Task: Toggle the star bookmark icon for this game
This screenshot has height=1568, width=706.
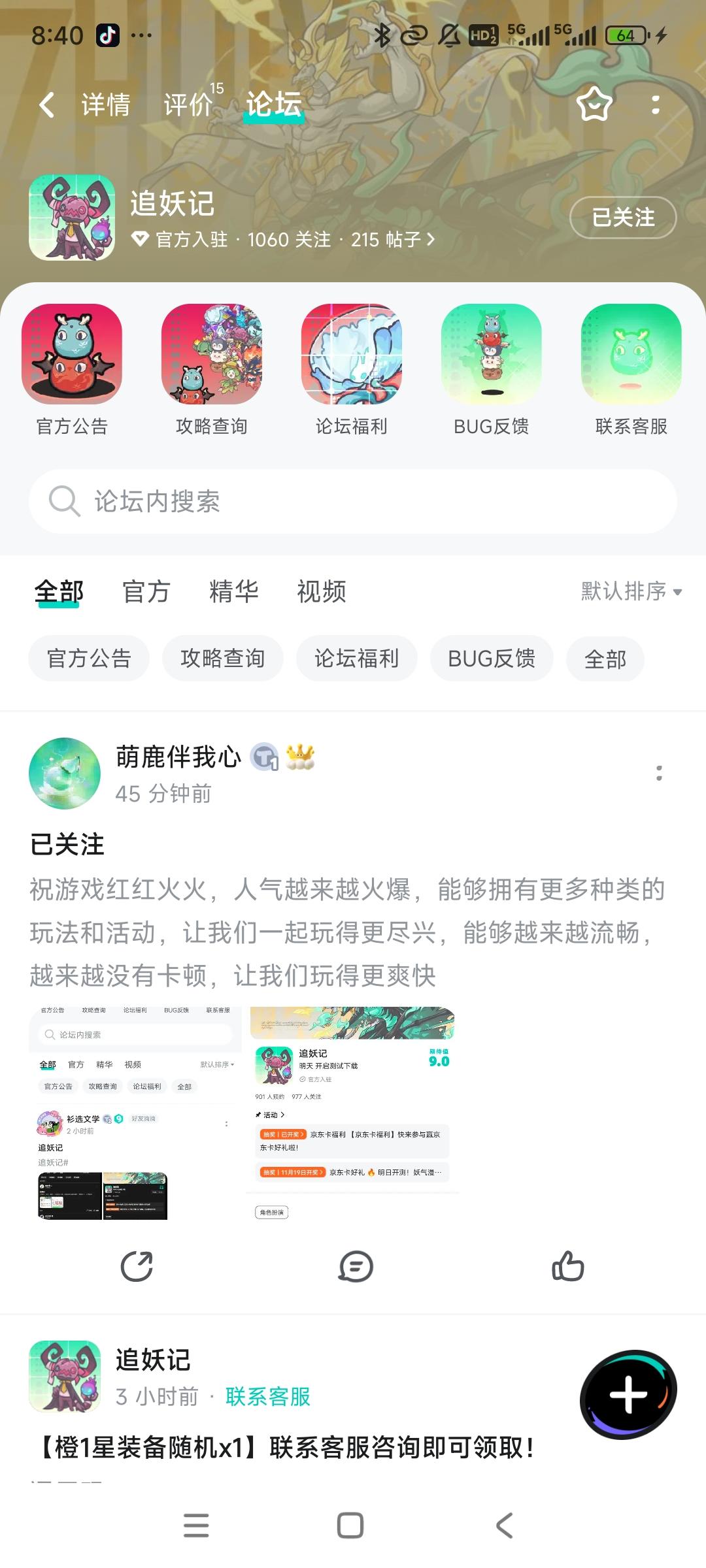Action: point(594,105)
